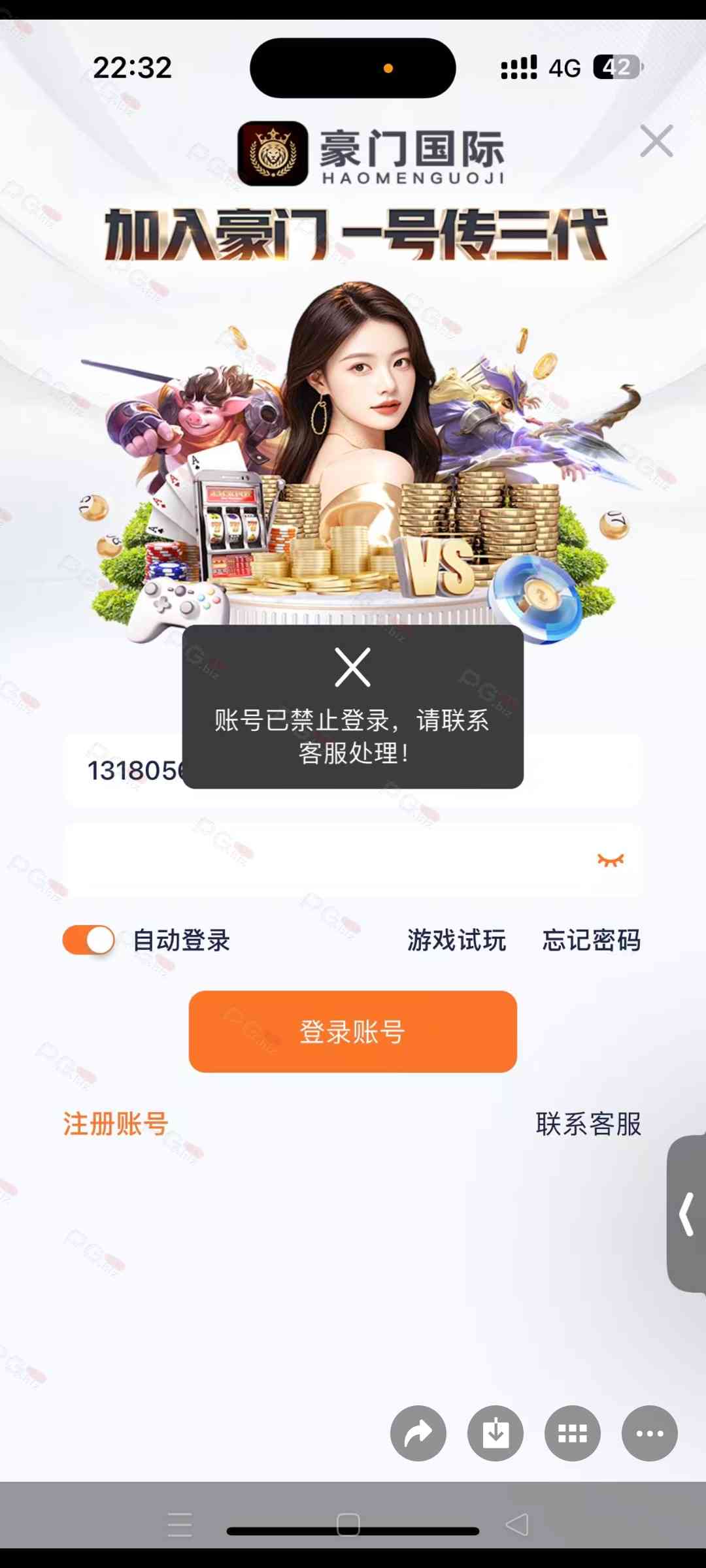The image size is (706, 1568).
Task: Open 注册账号 to register
Action: (116, 1124)
